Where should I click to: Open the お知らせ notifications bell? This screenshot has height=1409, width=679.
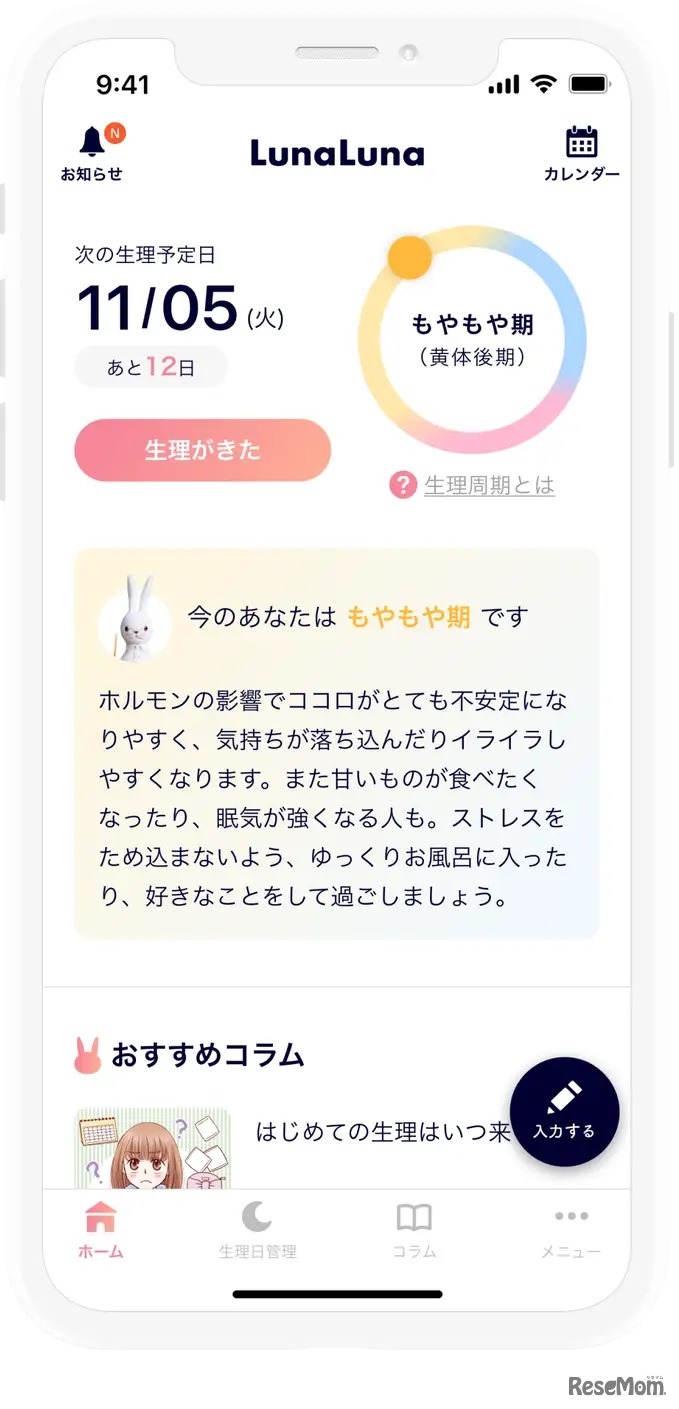click(92, 153)
